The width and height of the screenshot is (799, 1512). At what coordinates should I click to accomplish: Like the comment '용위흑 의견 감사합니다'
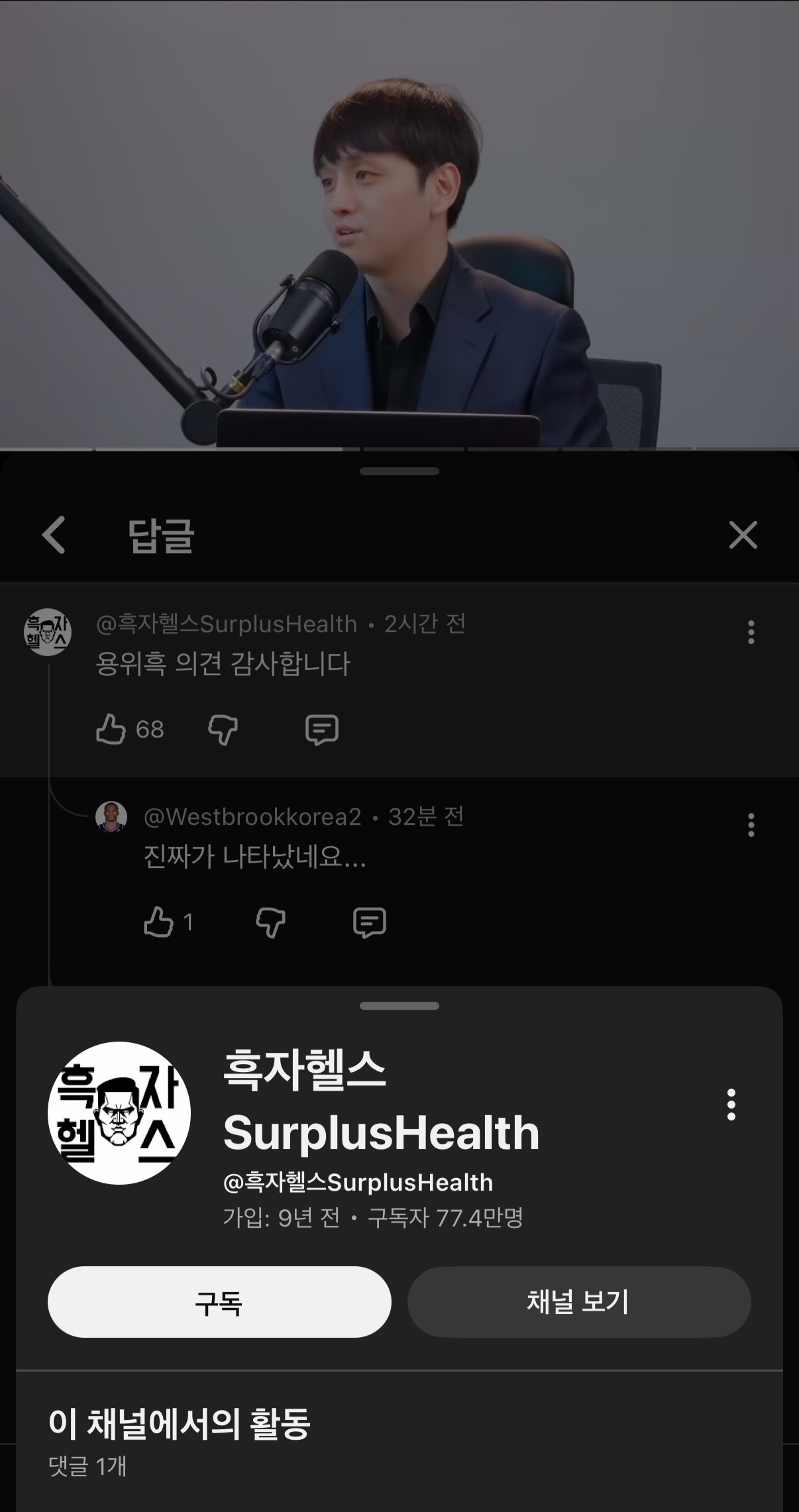[x=111, y=729]
